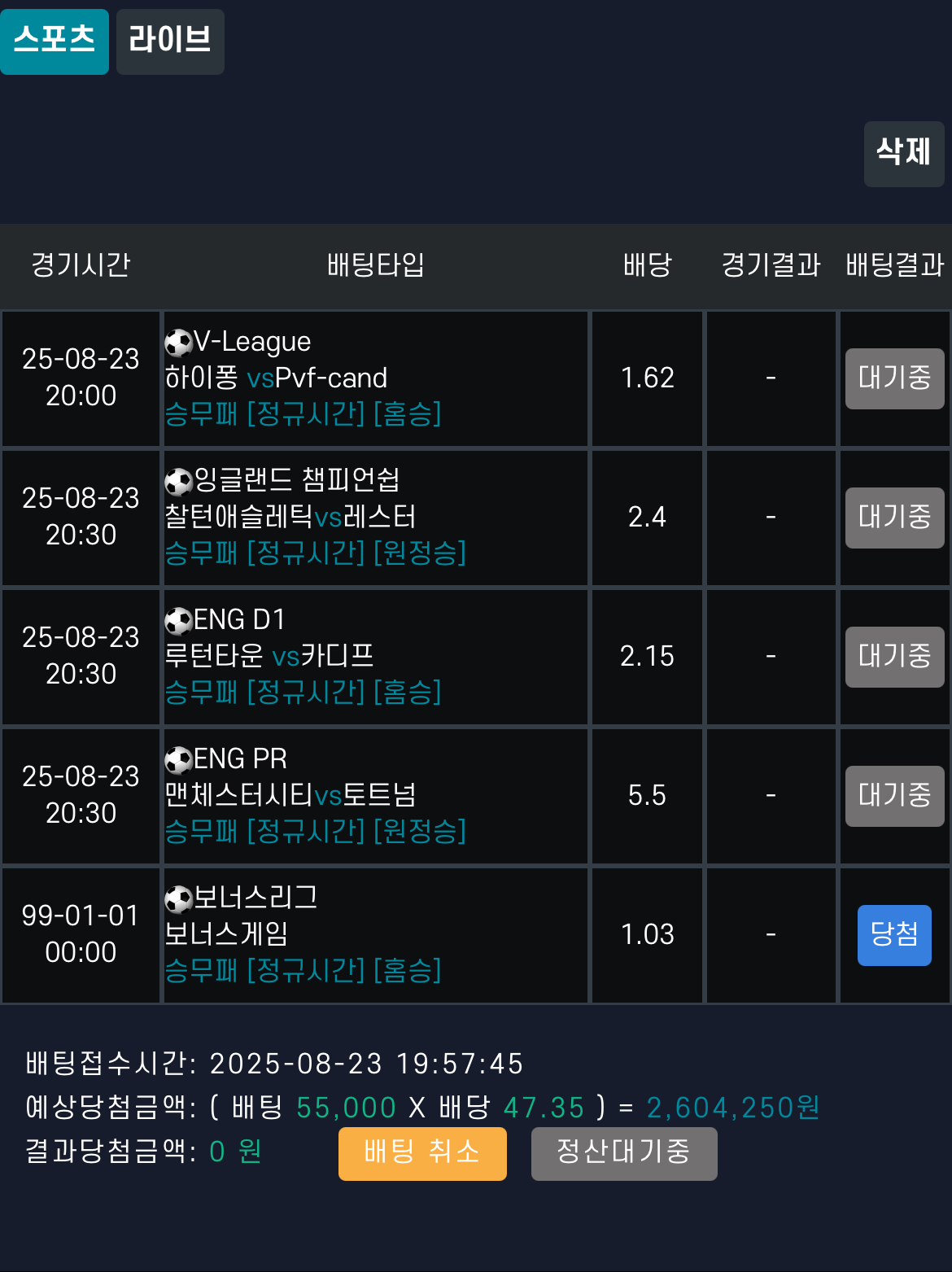The height and width of the screenshot is (1272, 952).
Task: Click the 대기중 badge for 찰턴애슬레틱 match
Action: click(894, 518)
